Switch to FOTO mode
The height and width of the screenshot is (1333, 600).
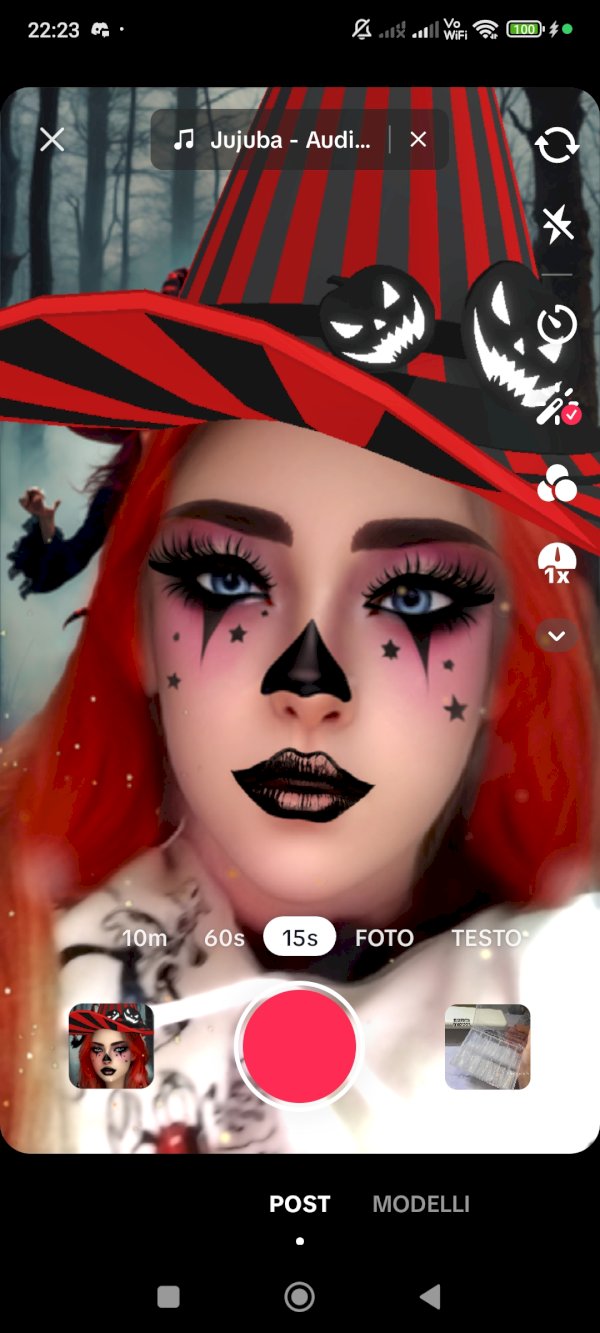coord(384,938)
